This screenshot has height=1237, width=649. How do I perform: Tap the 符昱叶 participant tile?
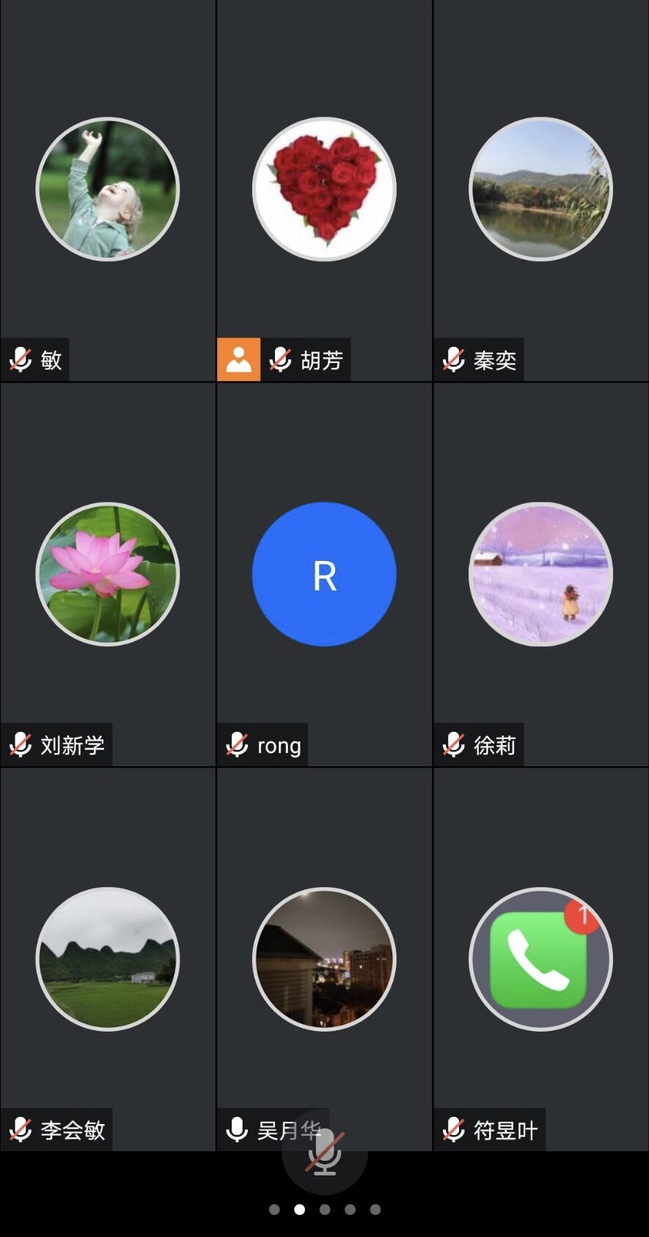point(541,958)
